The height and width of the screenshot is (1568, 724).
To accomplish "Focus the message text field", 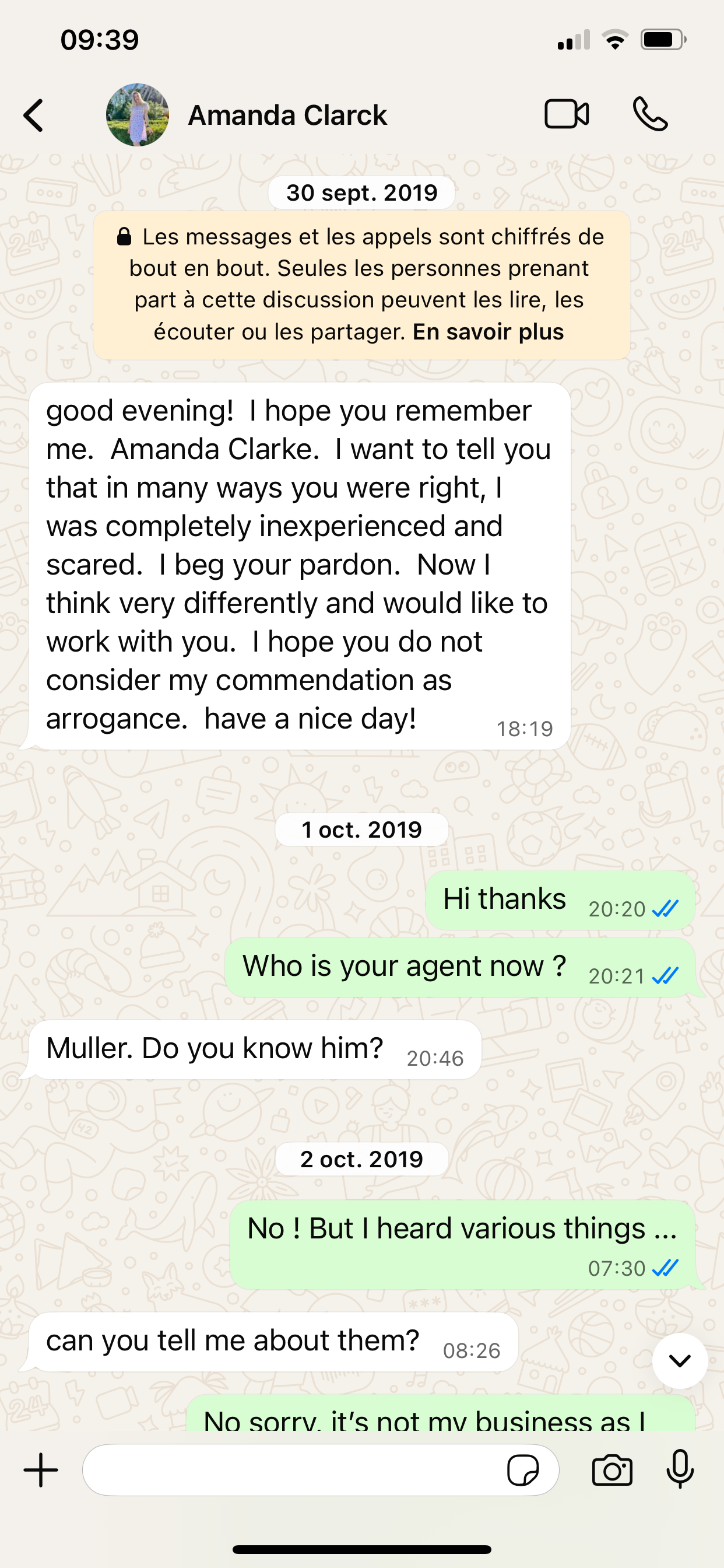I will pos(292,1470).
